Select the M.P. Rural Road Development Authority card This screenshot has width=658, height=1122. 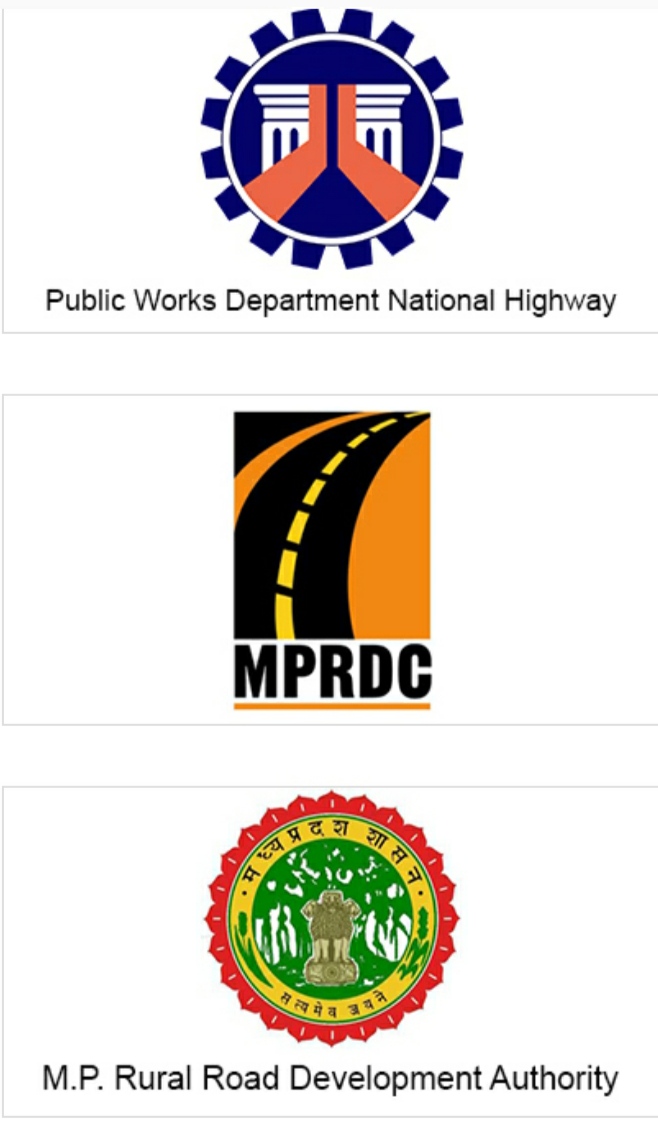pyautogui.click(x=330, y=952)
